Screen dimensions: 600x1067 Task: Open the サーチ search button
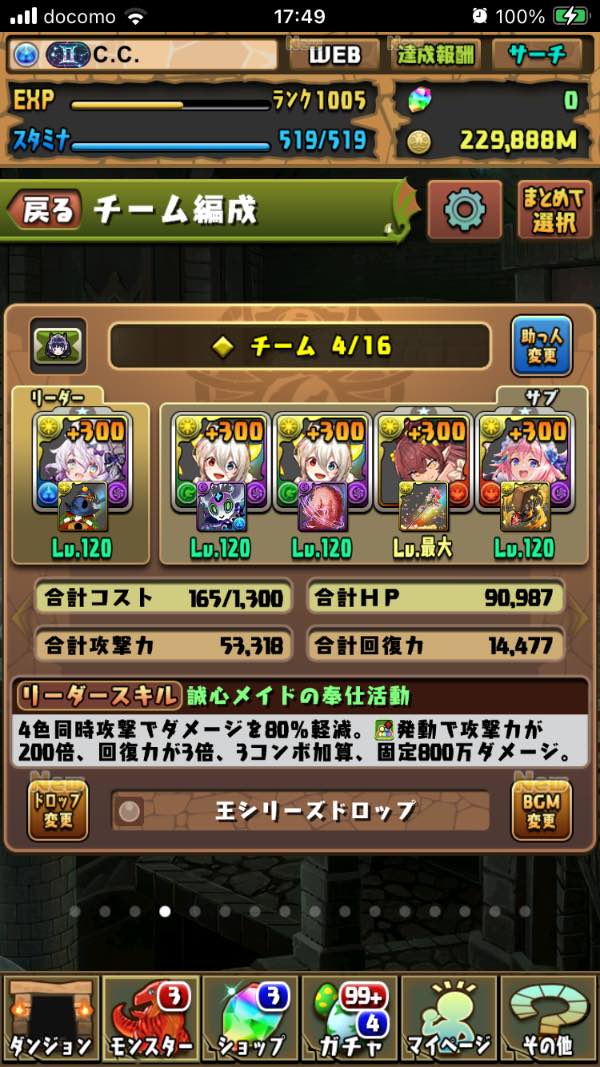[537, 55]
